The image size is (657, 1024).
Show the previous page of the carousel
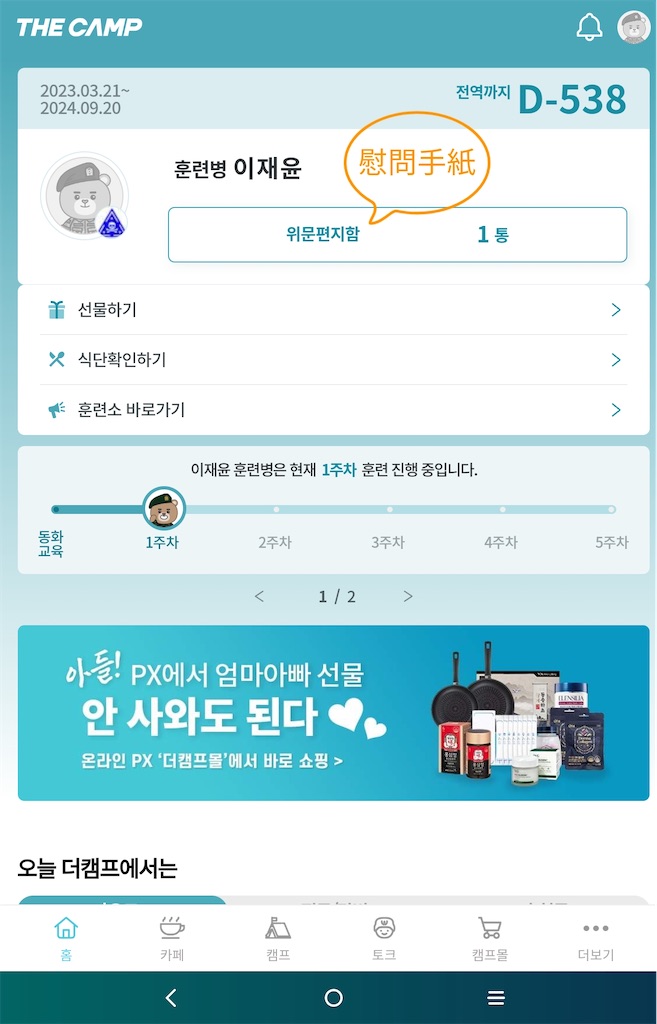pos(259,597)
